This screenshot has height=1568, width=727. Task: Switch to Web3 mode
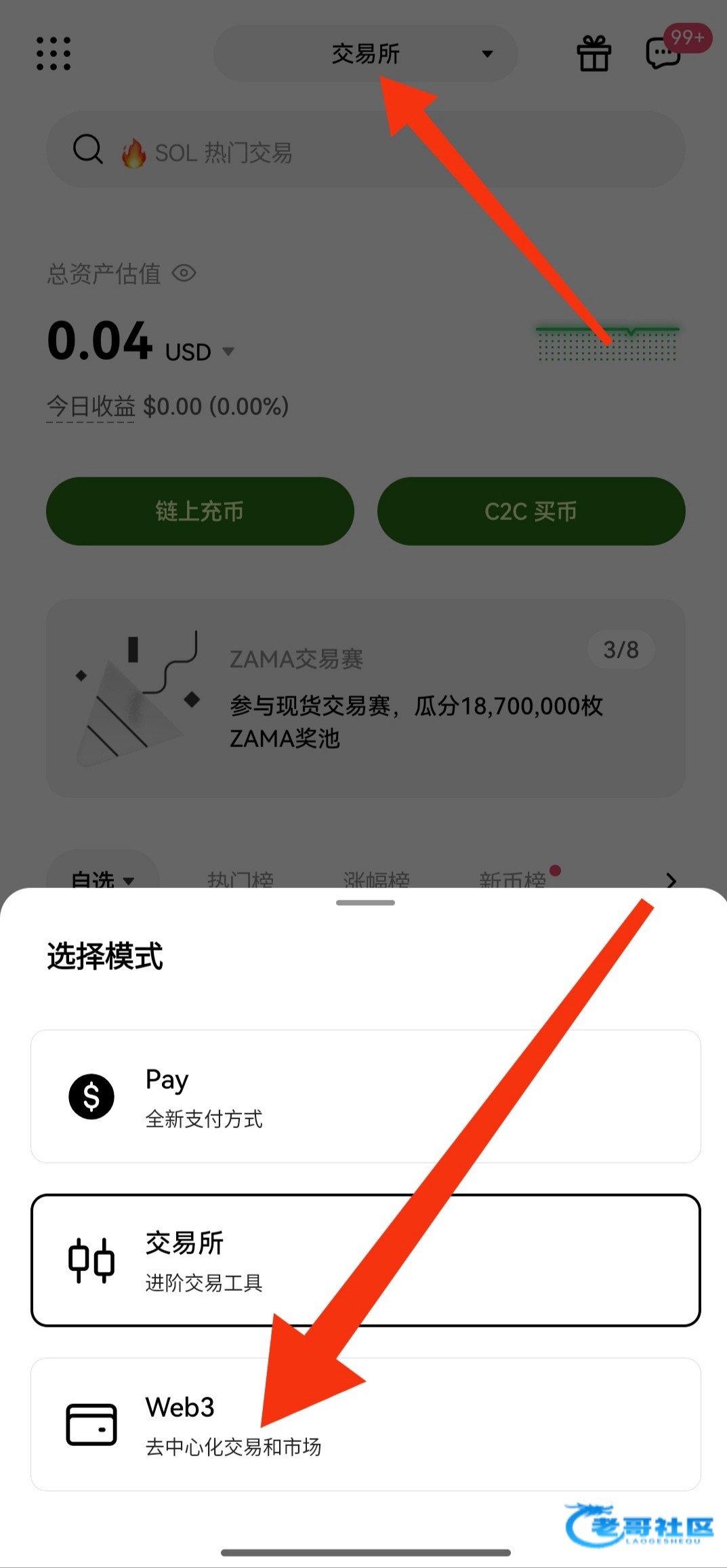[365, 1424]
